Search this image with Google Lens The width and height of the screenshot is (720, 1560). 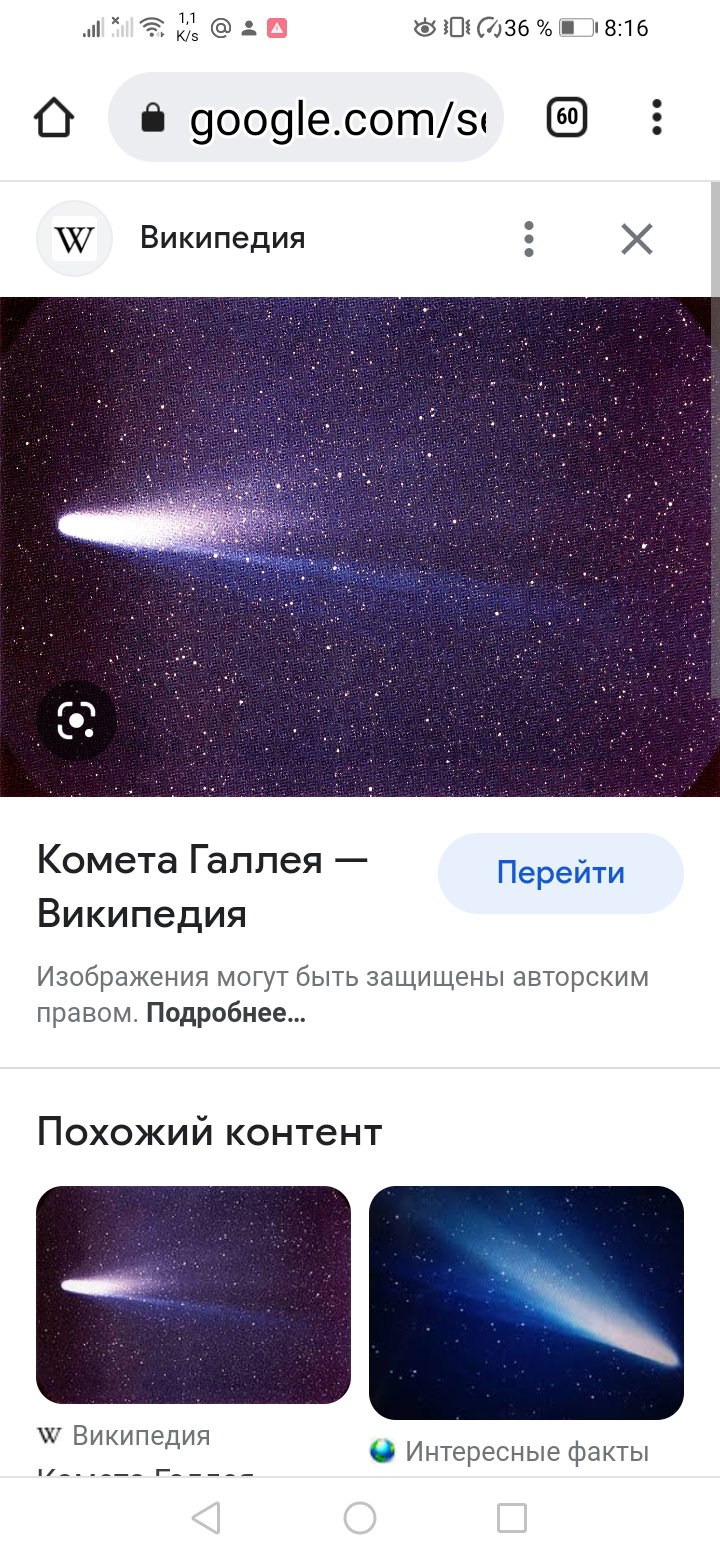[x=76, y=720]
